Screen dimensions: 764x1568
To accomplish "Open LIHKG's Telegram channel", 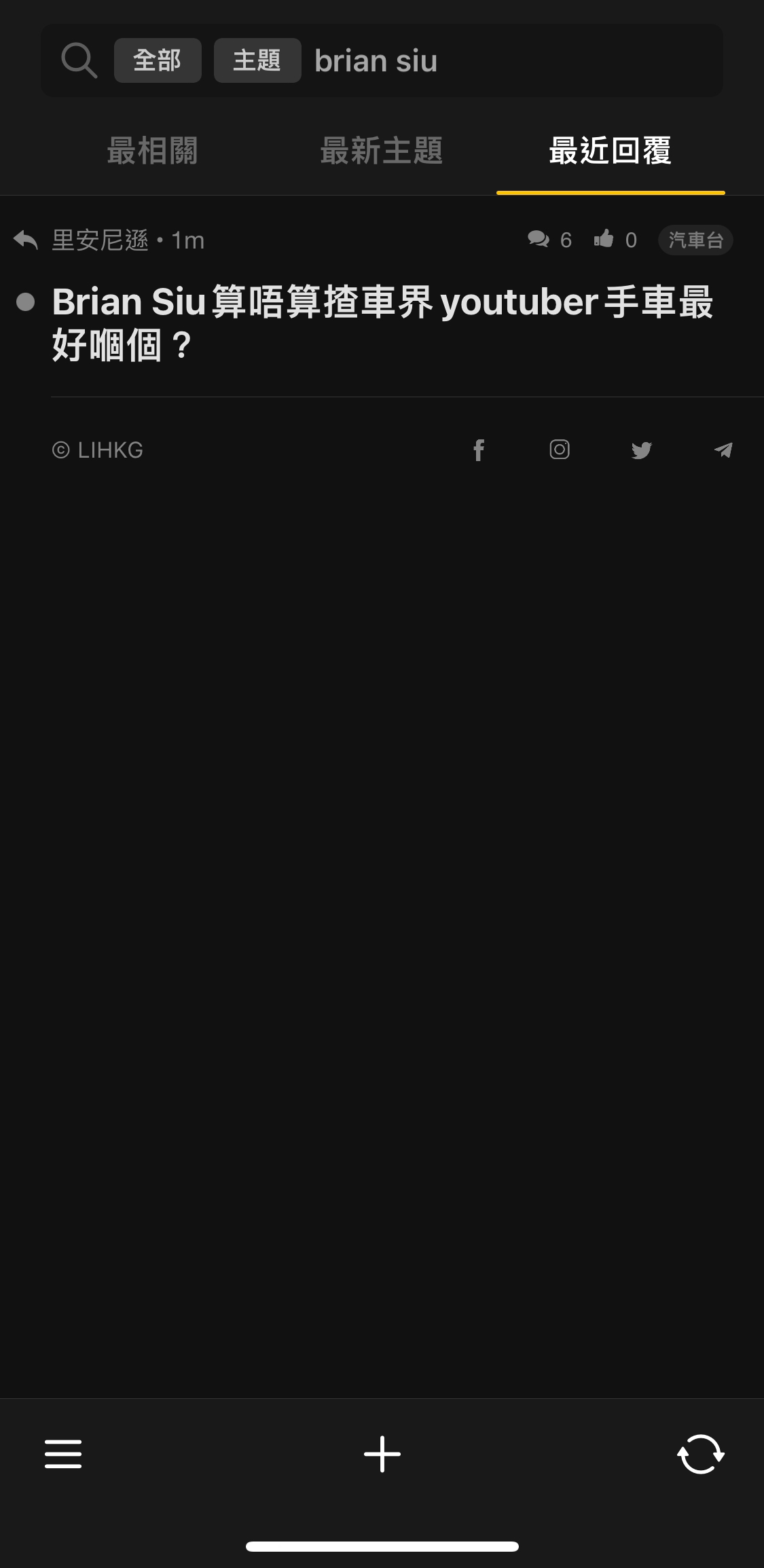I will [723, 450].
